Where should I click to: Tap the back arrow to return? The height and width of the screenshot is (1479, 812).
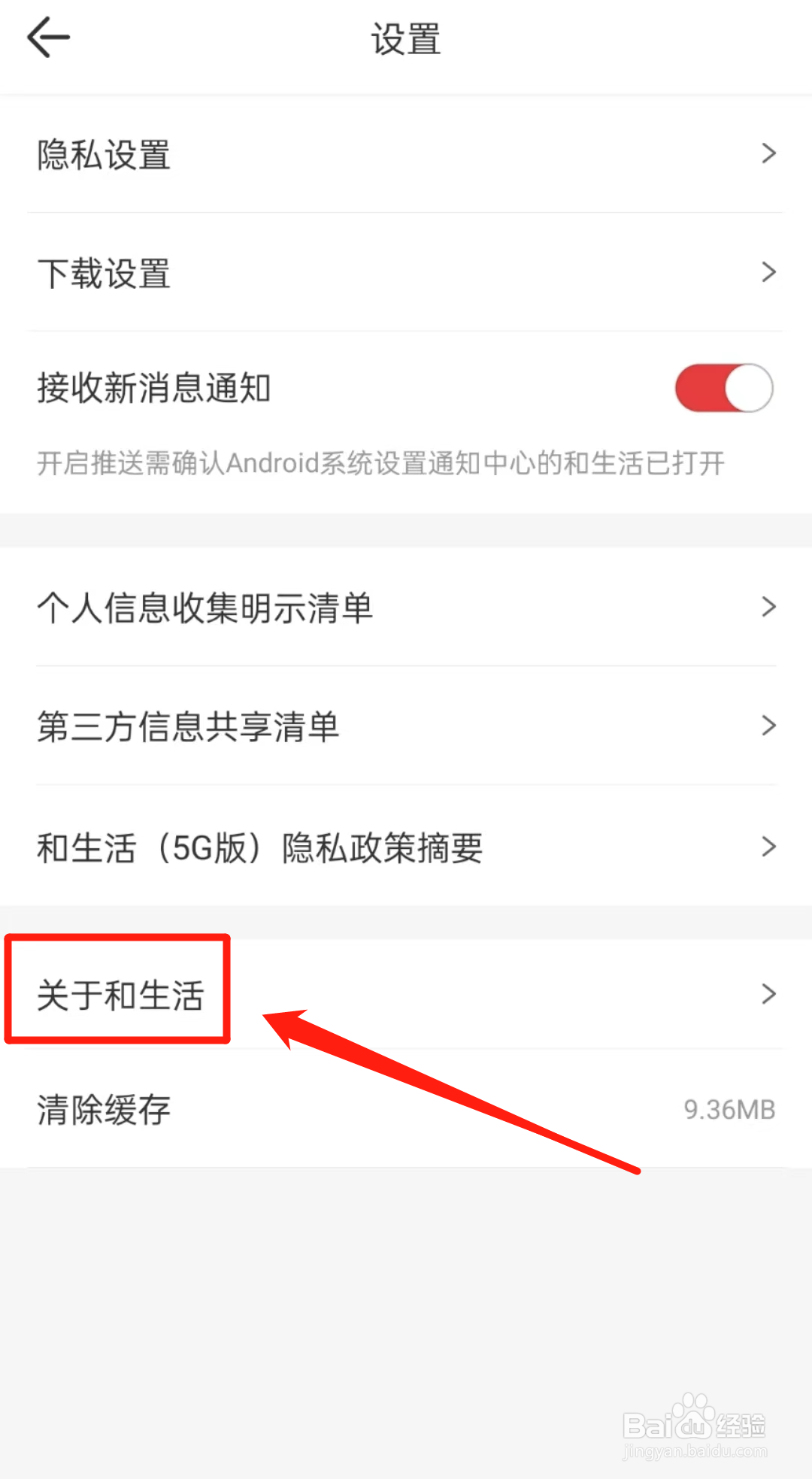(x=47, y=36)
